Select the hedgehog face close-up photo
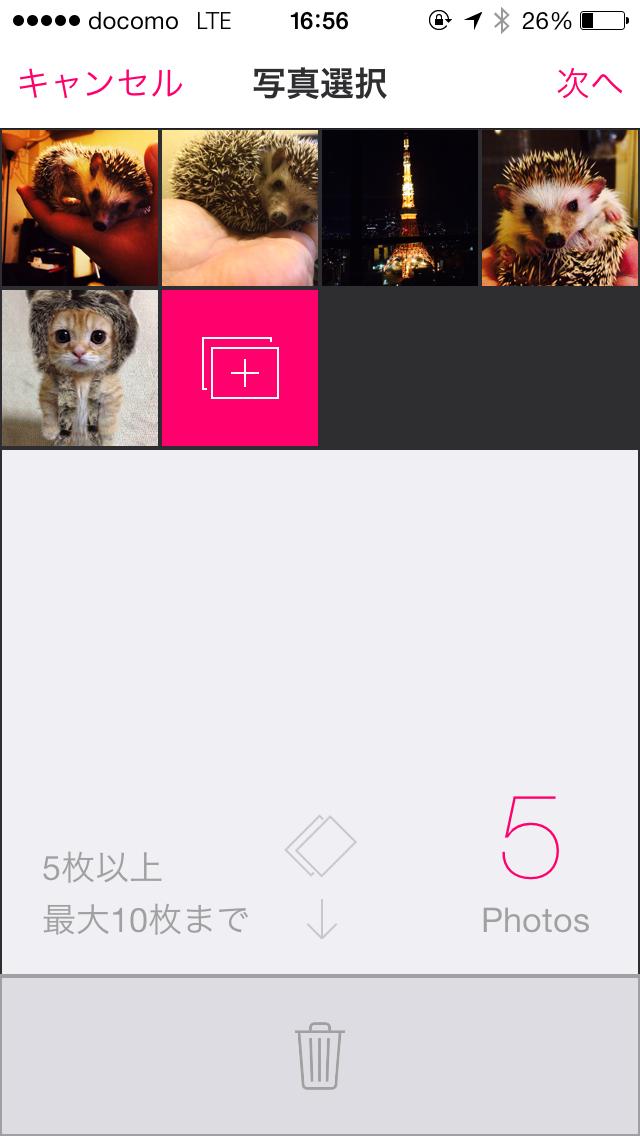The image size is (640, 1136). tap(560, 208)
